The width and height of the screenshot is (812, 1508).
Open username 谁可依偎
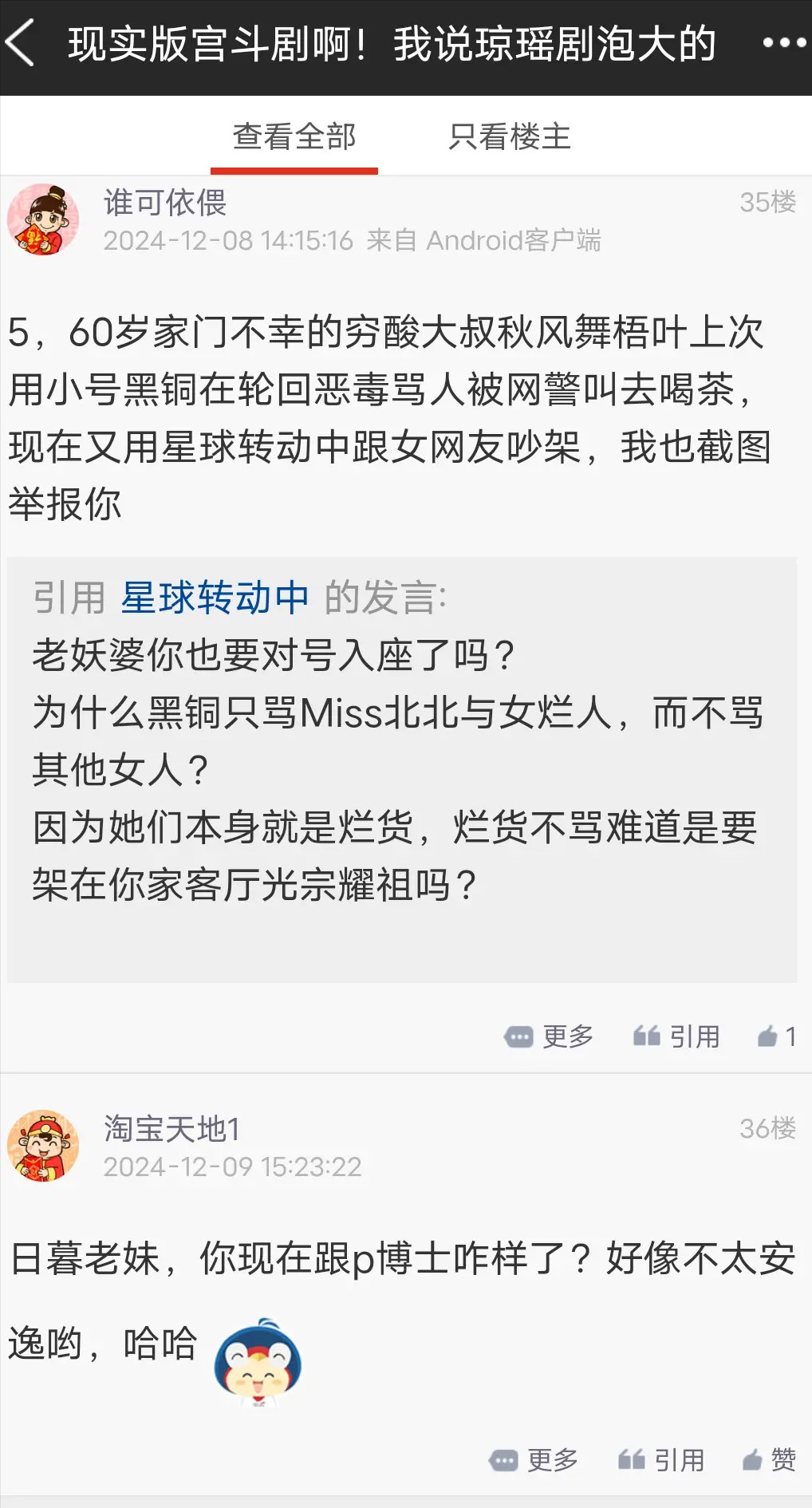165,203
